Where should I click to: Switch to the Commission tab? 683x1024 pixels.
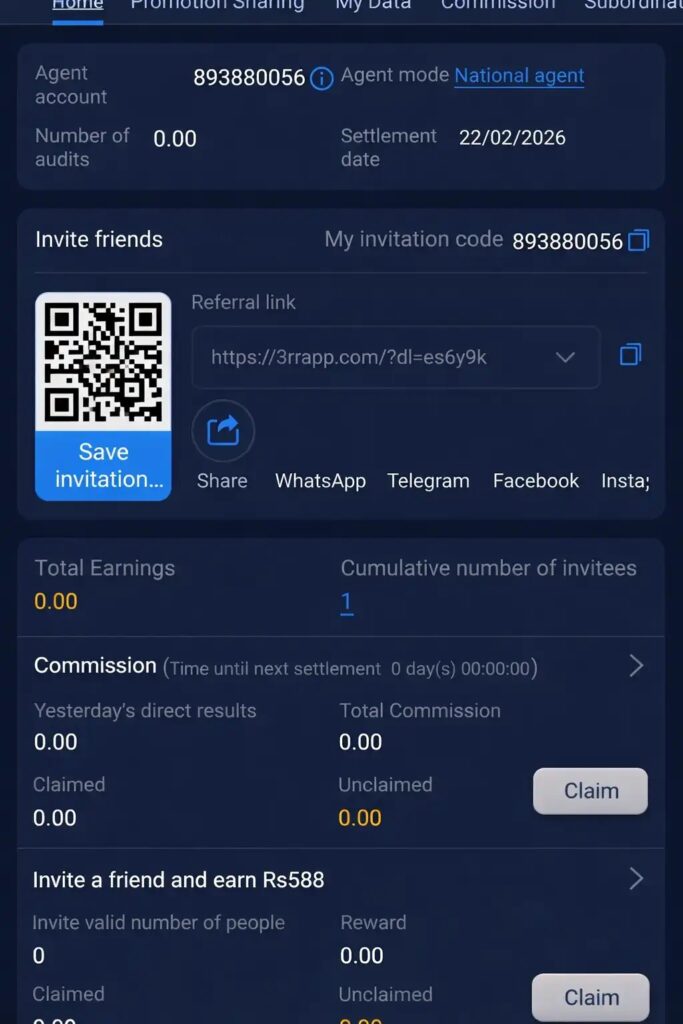(498, 5)
